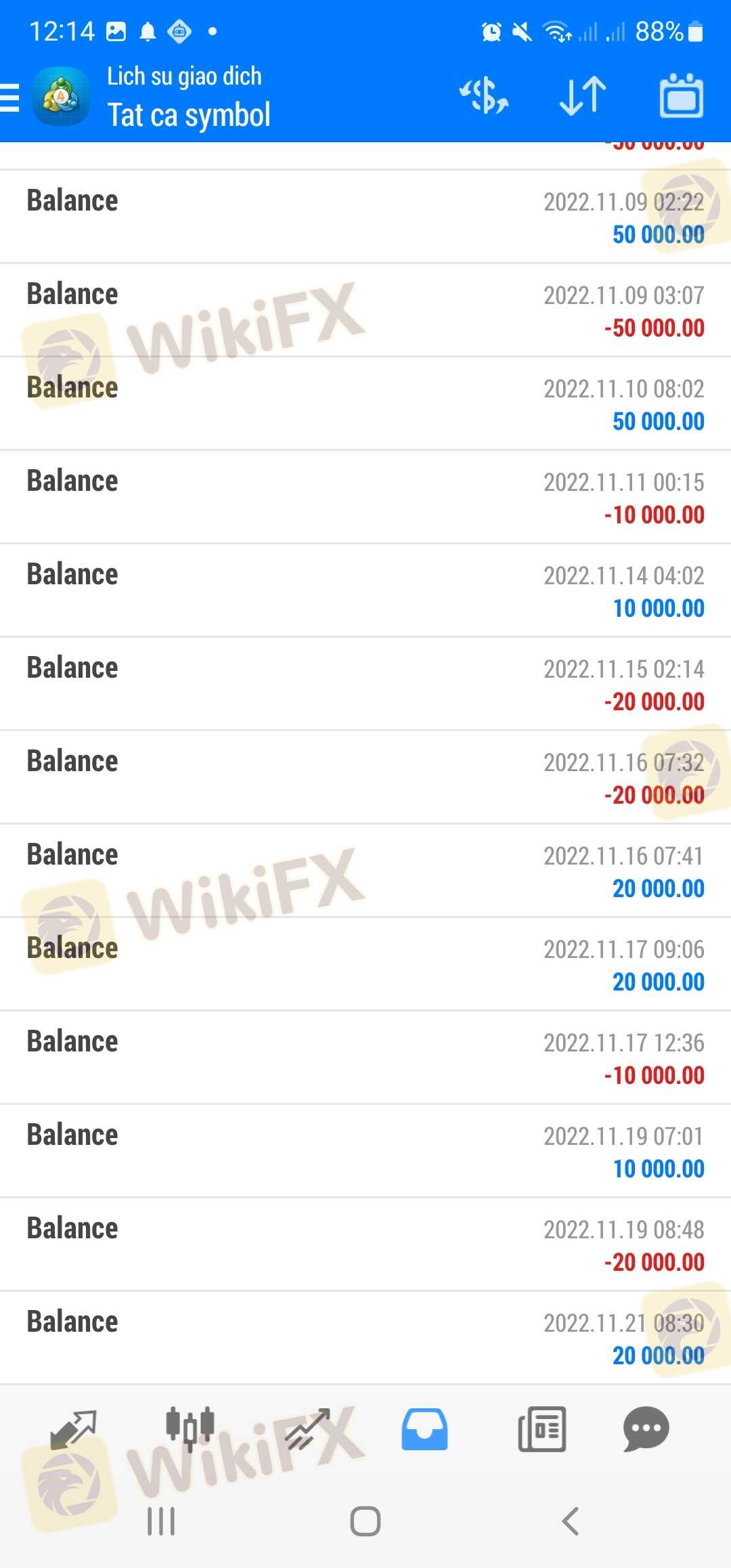This screenshot has width=731, height=1568.
Task: Open the Chat messages tab
Action: (646, 1429)
